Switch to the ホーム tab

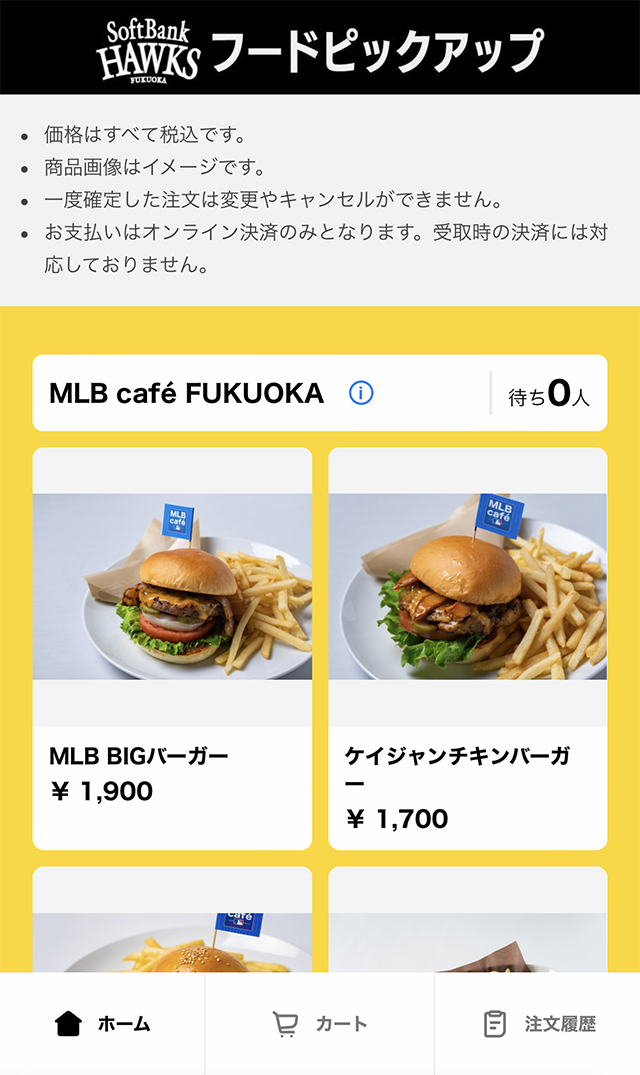pos(102,1024)
